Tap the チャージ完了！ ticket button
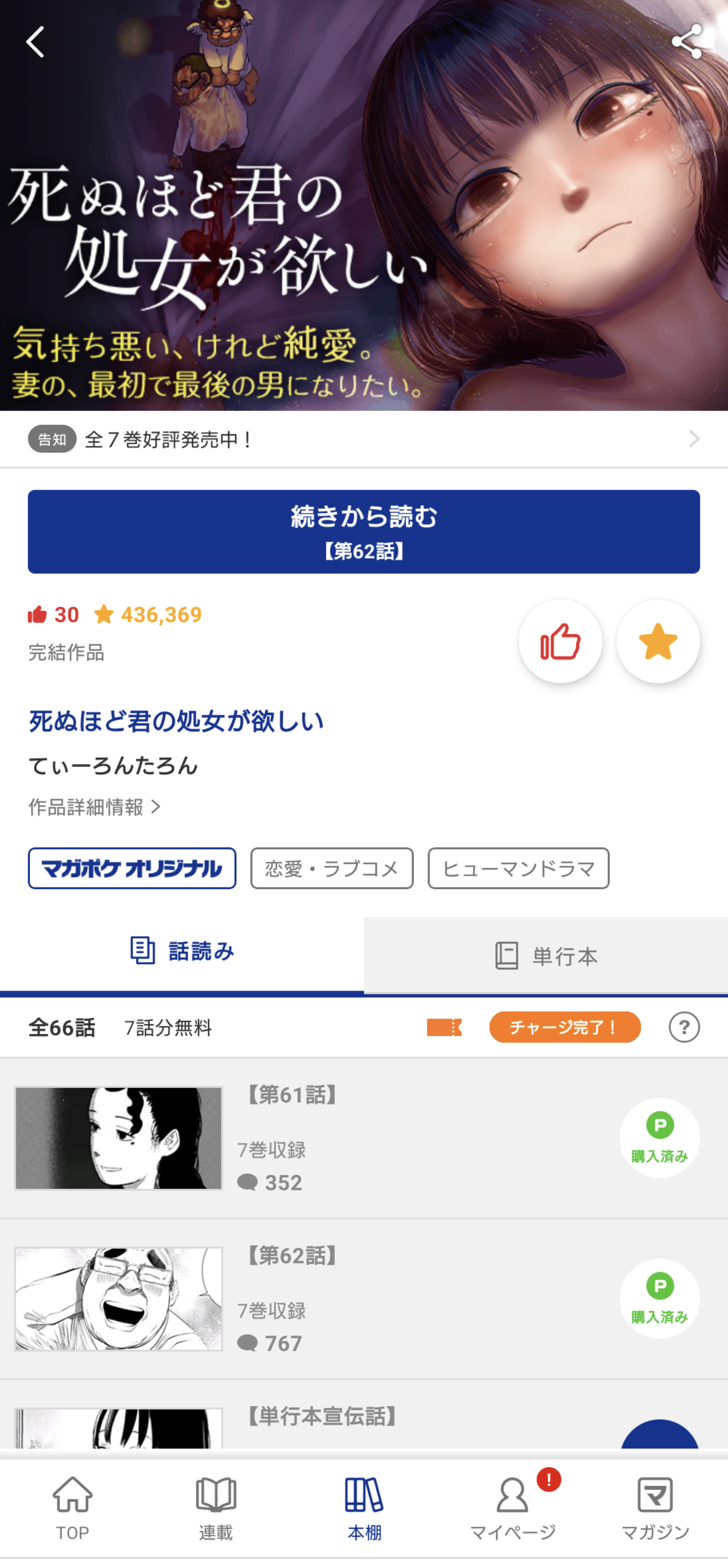Viewport: 728px width, 1568px height. [x=565, y=1028]
